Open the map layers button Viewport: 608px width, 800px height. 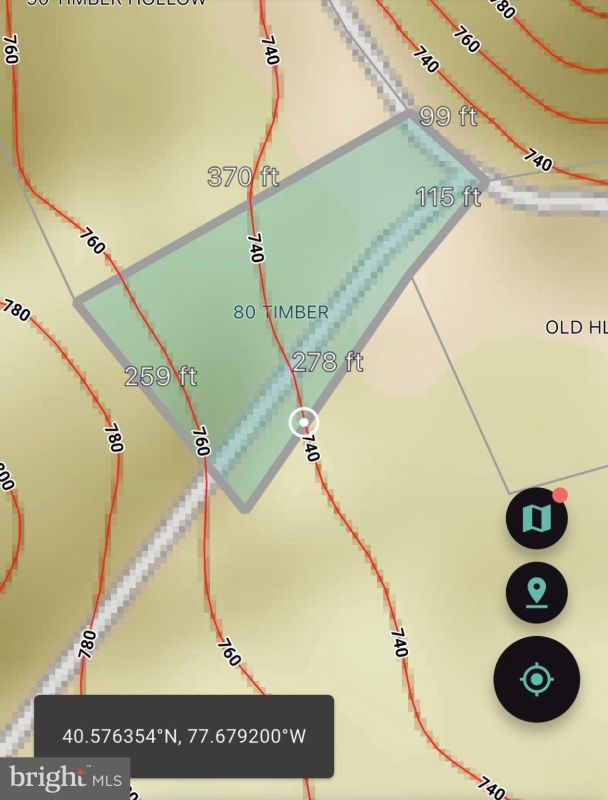(537, 518)
